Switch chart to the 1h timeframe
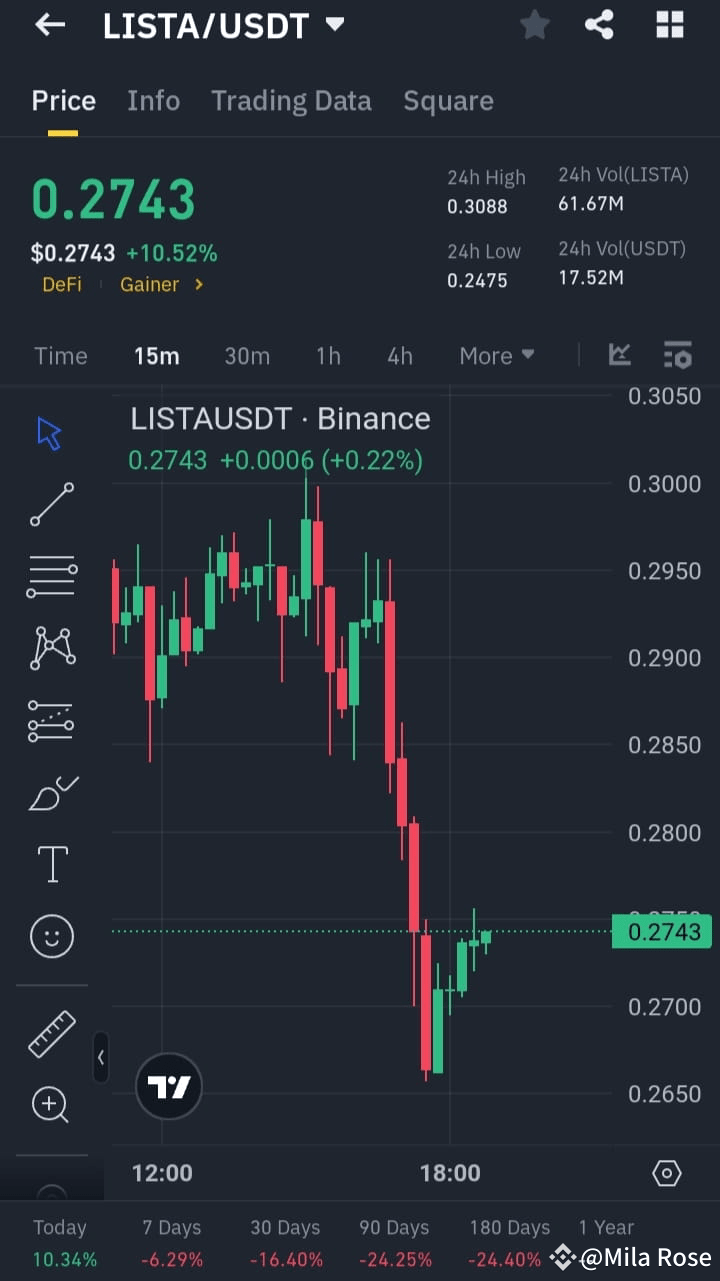720x1281 pixels. point(328,355)
